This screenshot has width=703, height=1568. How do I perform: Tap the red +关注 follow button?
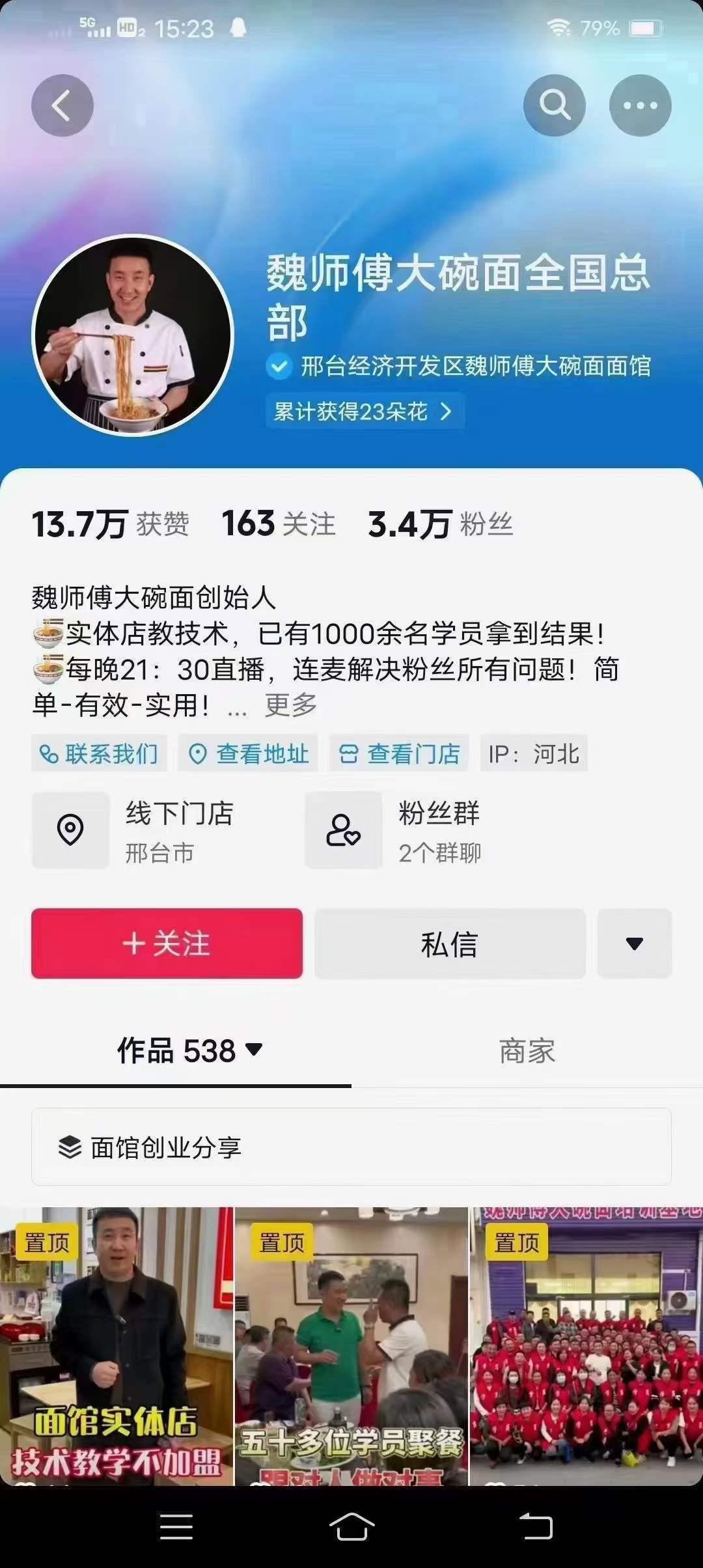166,944
